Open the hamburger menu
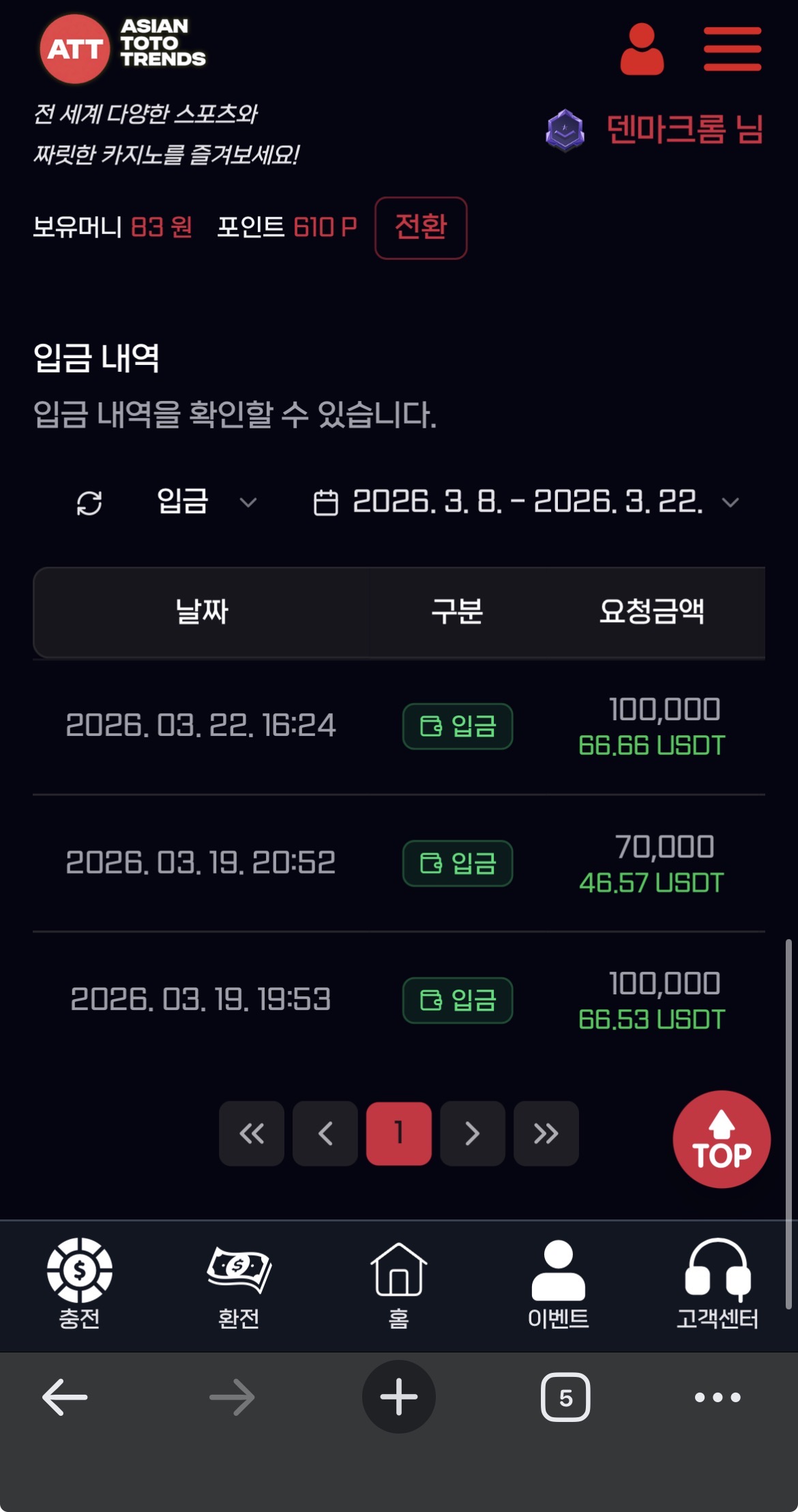798x1512 pixels. [x=732, y=49]
